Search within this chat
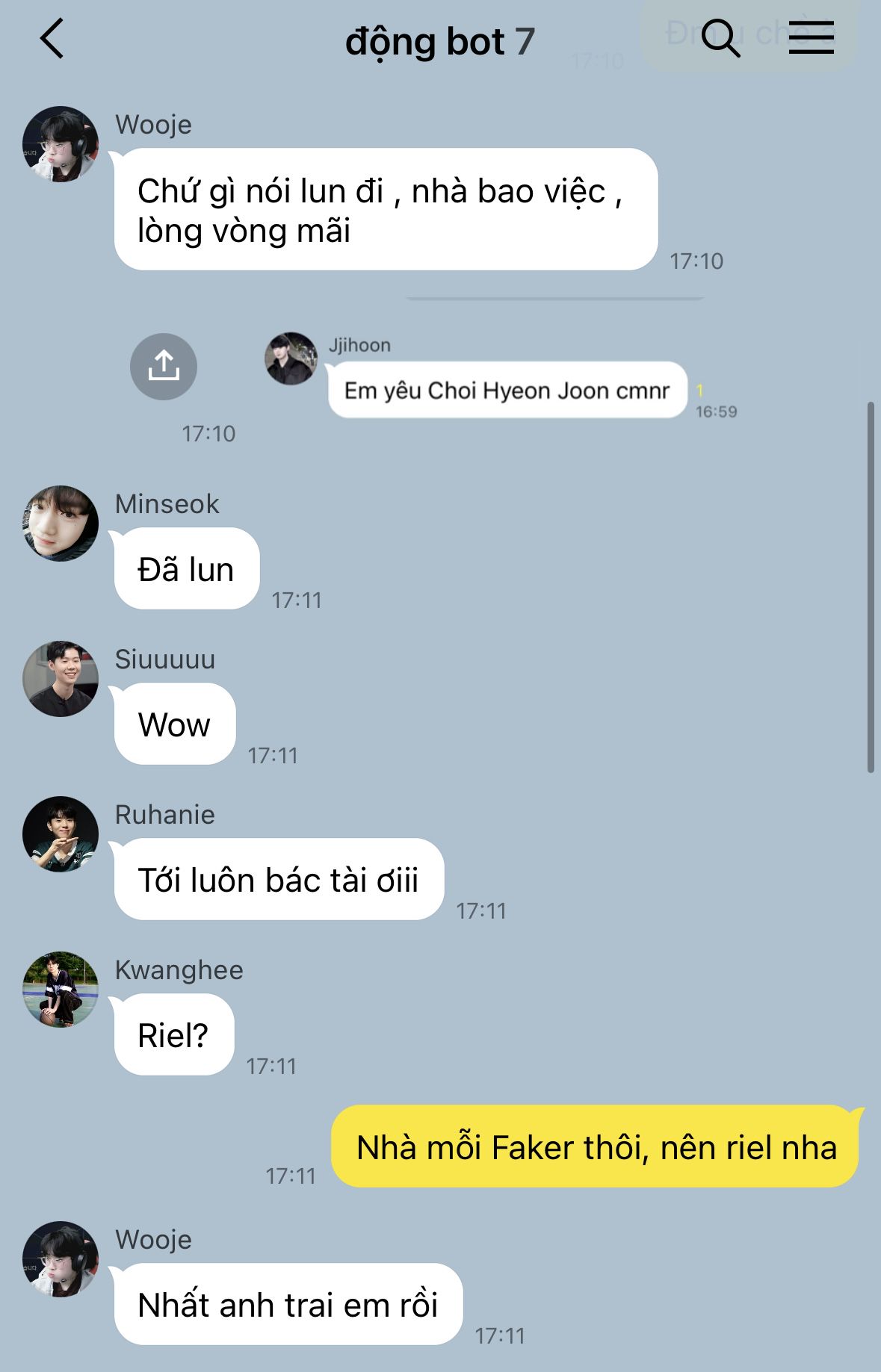 click(720, 38)
